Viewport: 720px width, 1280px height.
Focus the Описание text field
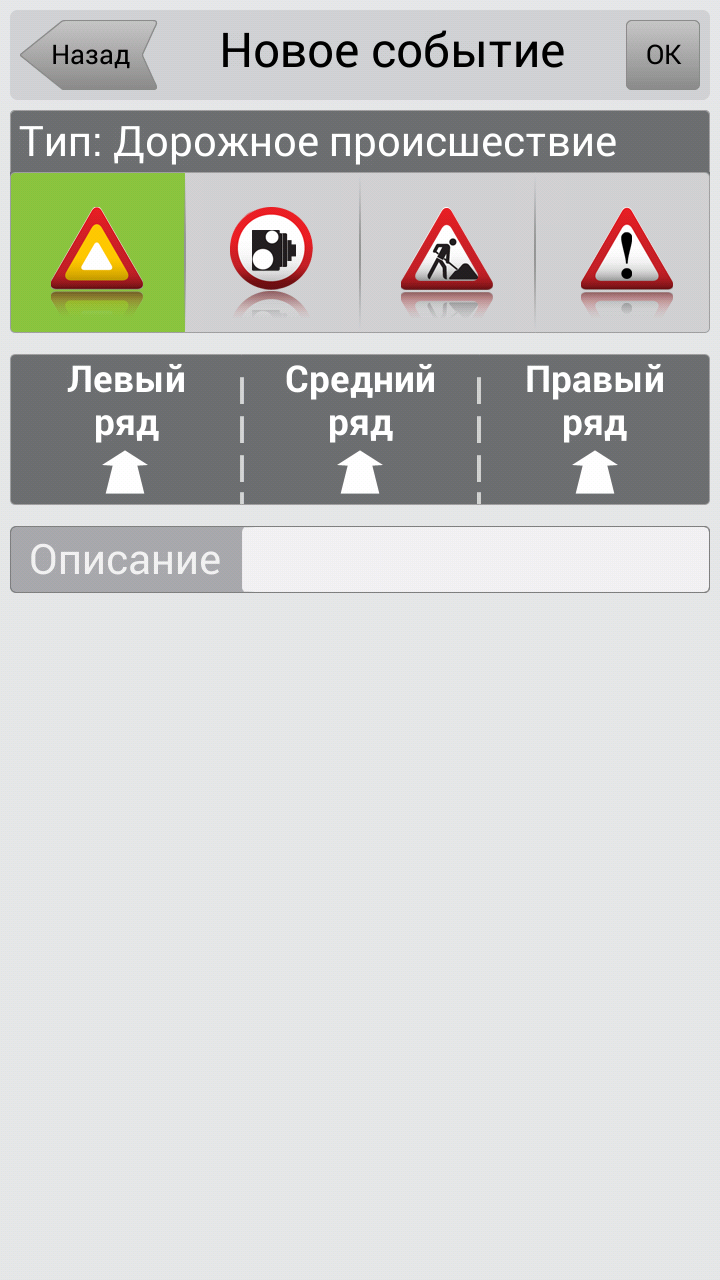point(476,559)
